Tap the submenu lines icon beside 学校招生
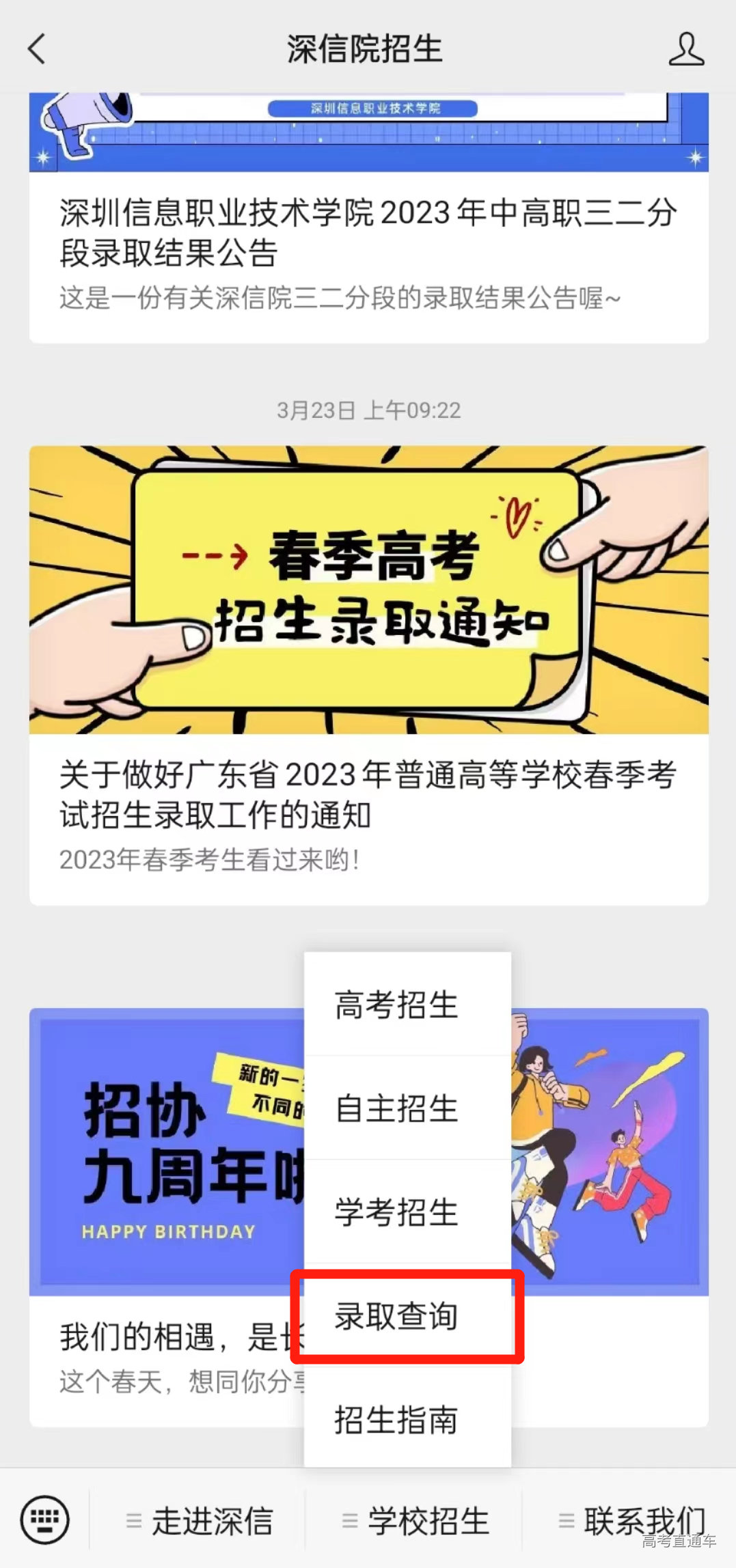Viewport: 736px width, 1568px height. coord(349,1520)
